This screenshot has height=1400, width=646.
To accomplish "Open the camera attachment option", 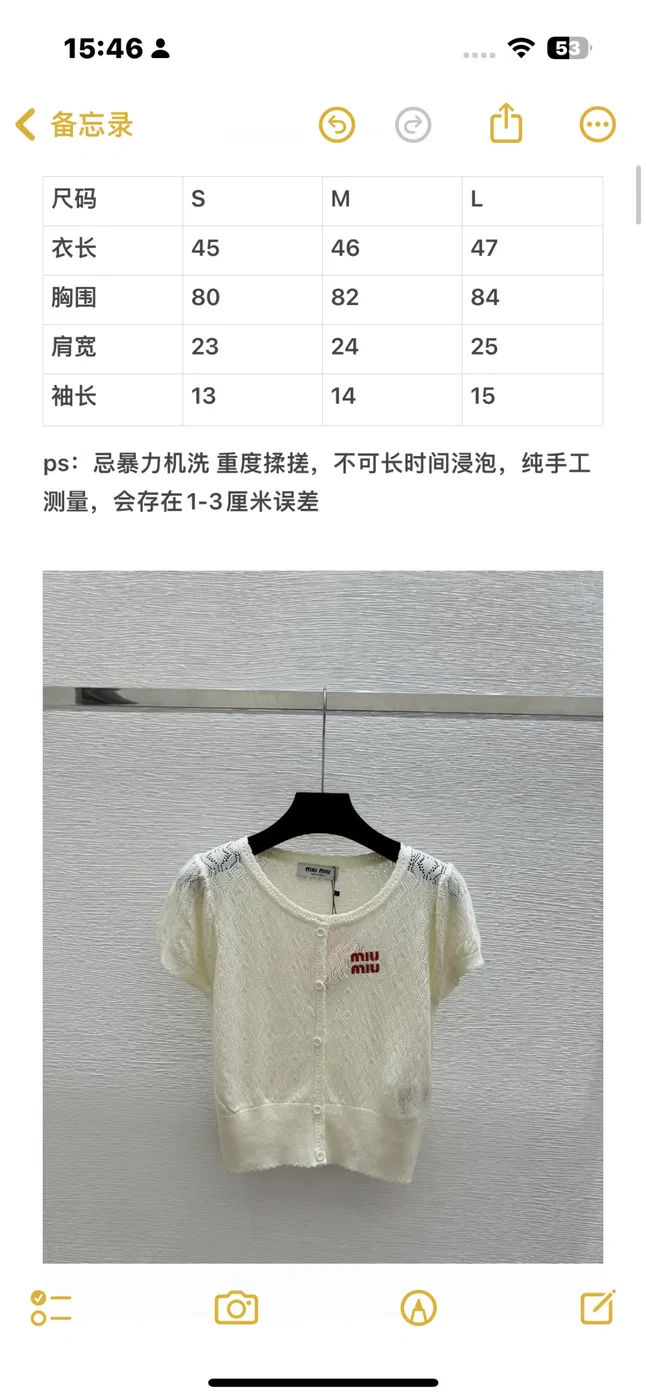I will 237,1307.
